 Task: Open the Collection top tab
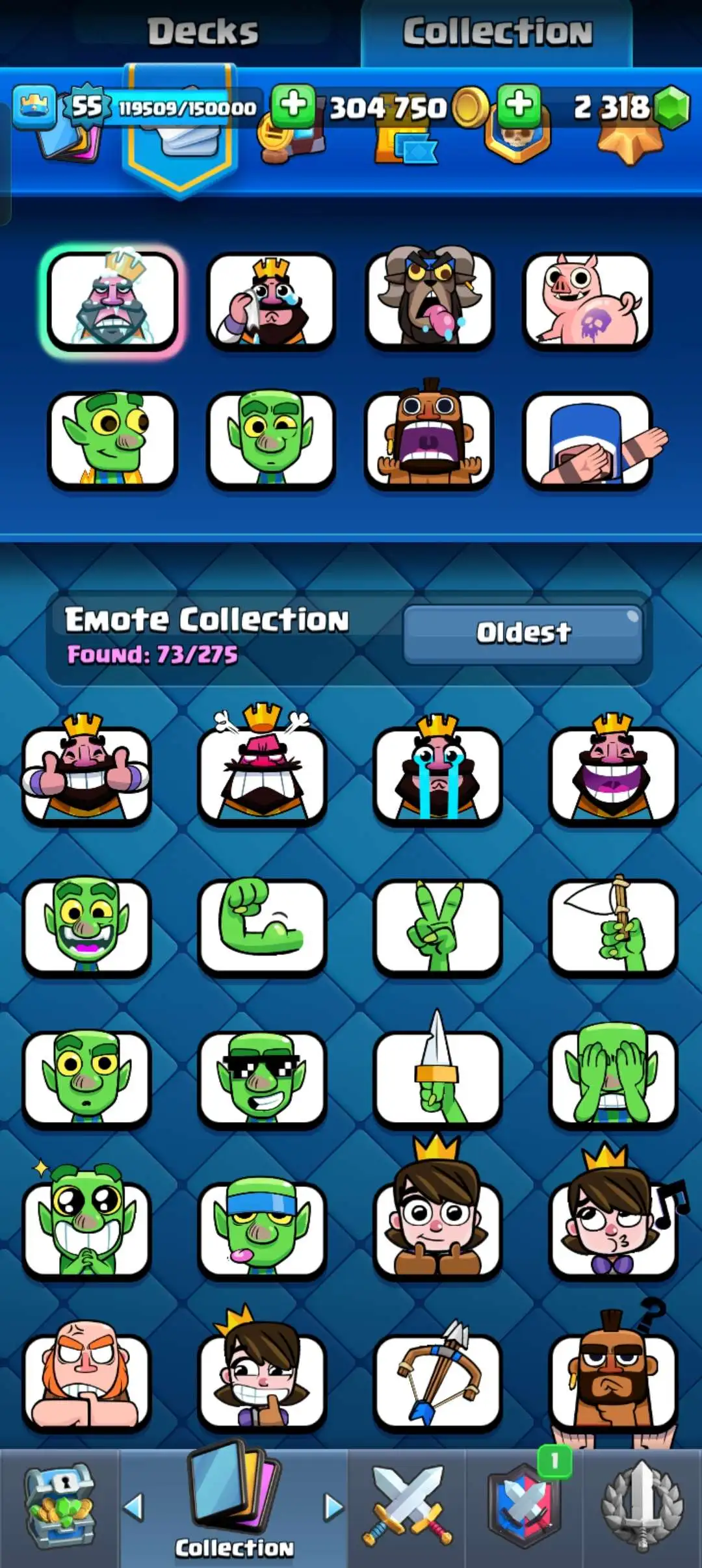coord(497,33)
